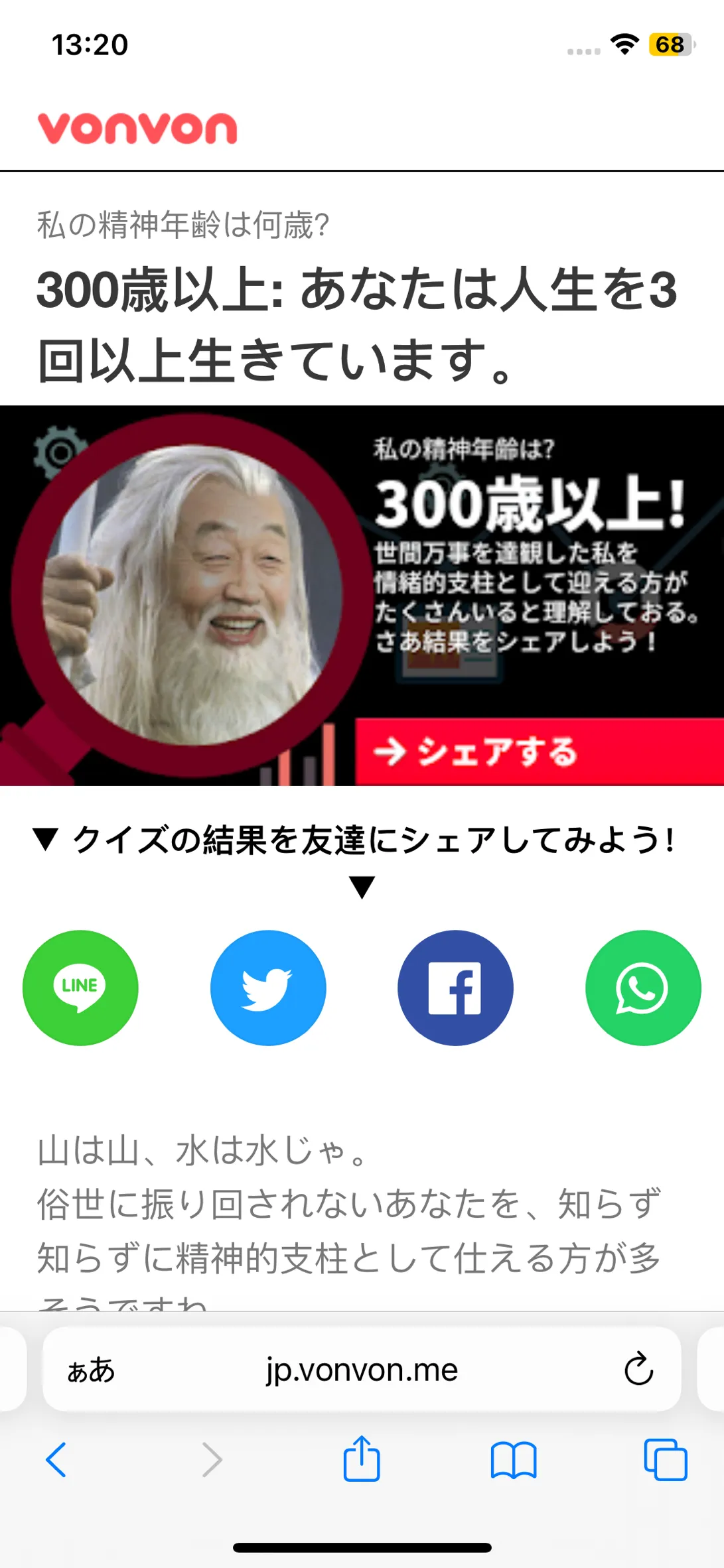Open the ぁあ page settings menu
Screen dimensions: 724x1568
(91, 1369)
